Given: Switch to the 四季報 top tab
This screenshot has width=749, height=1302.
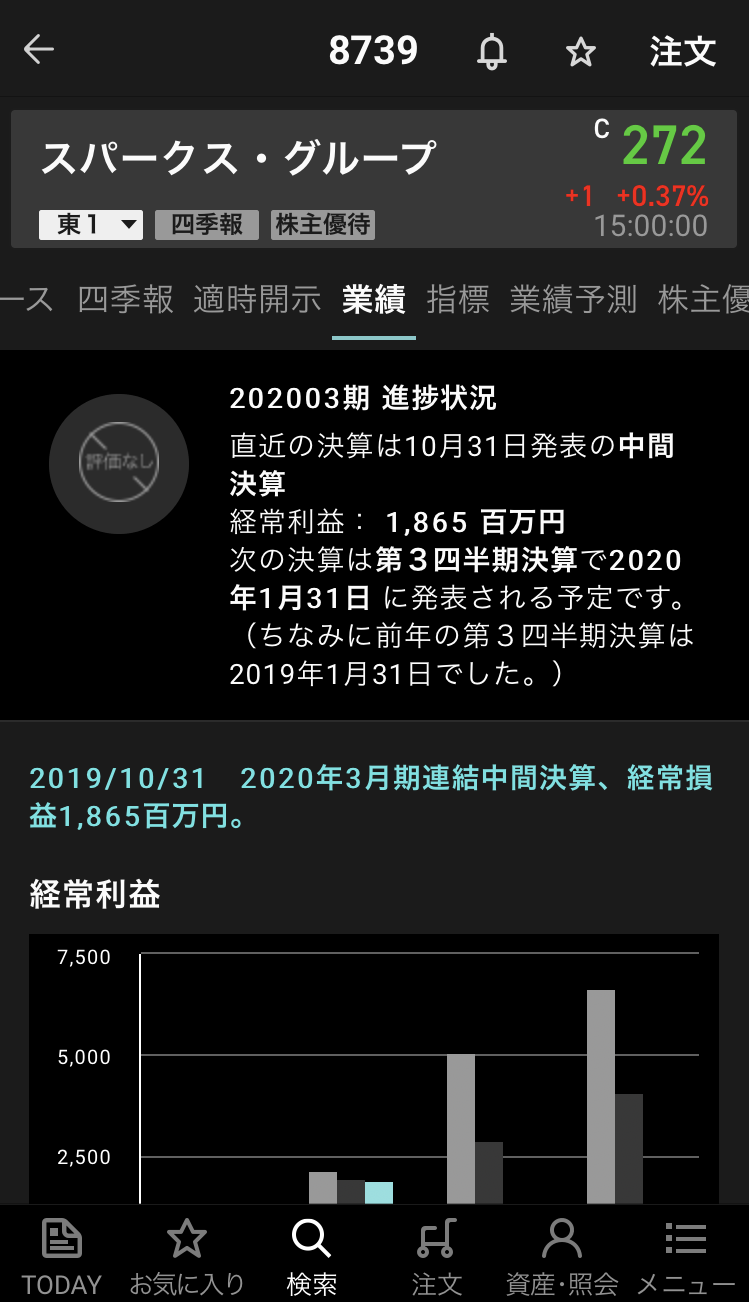Looking at the screenshot, I should pos(126,299).
